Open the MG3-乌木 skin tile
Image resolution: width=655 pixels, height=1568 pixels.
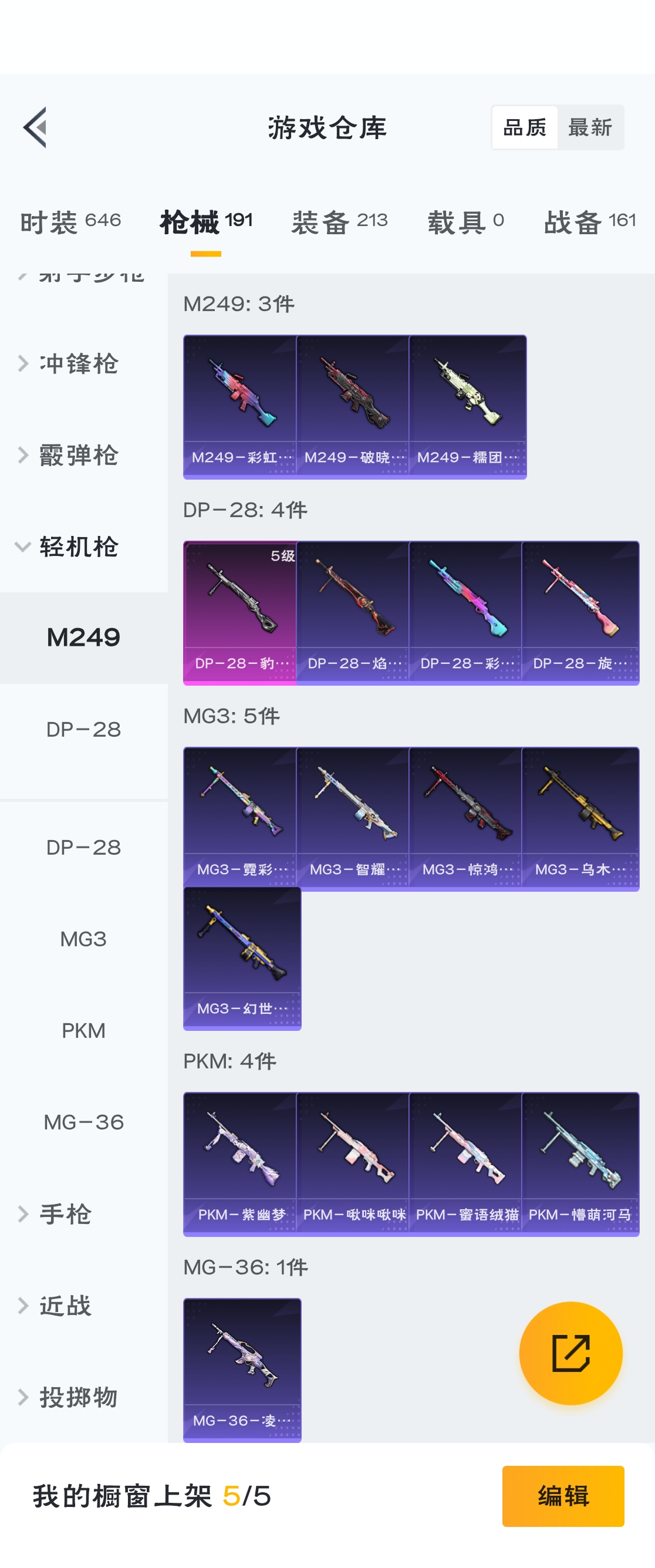coord(579,818)
